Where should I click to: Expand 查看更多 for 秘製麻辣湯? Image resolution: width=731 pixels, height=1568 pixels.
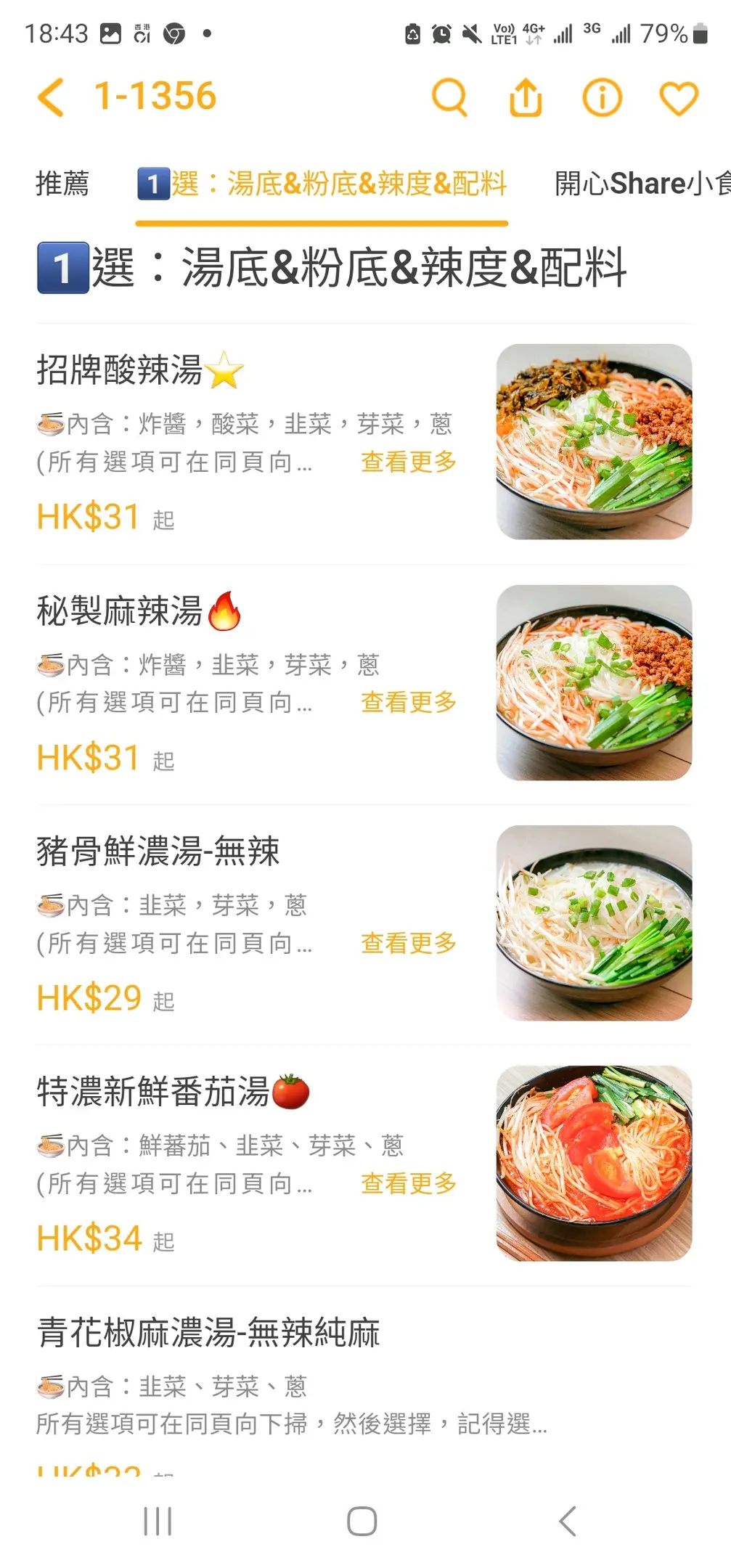click(x=409, y=703)
